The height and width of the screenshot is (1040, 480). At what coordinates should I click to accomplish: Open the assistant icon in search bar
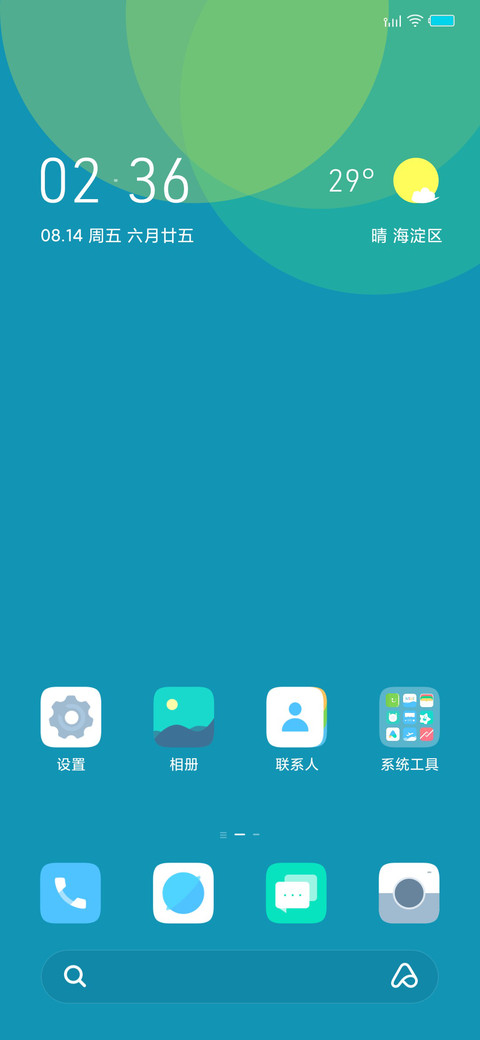tap(404, 976)
